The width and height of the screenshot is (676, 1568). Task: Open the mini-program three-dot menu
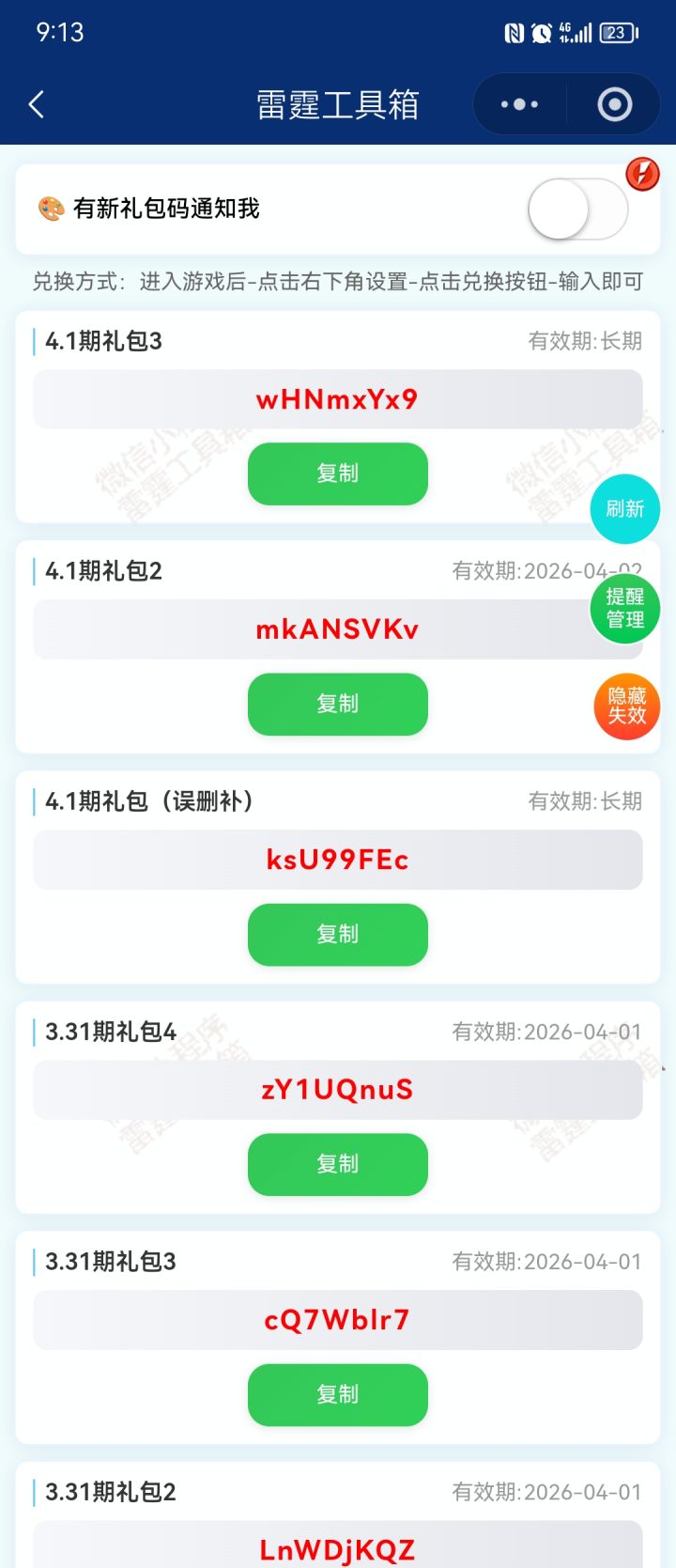coord(519,104)
